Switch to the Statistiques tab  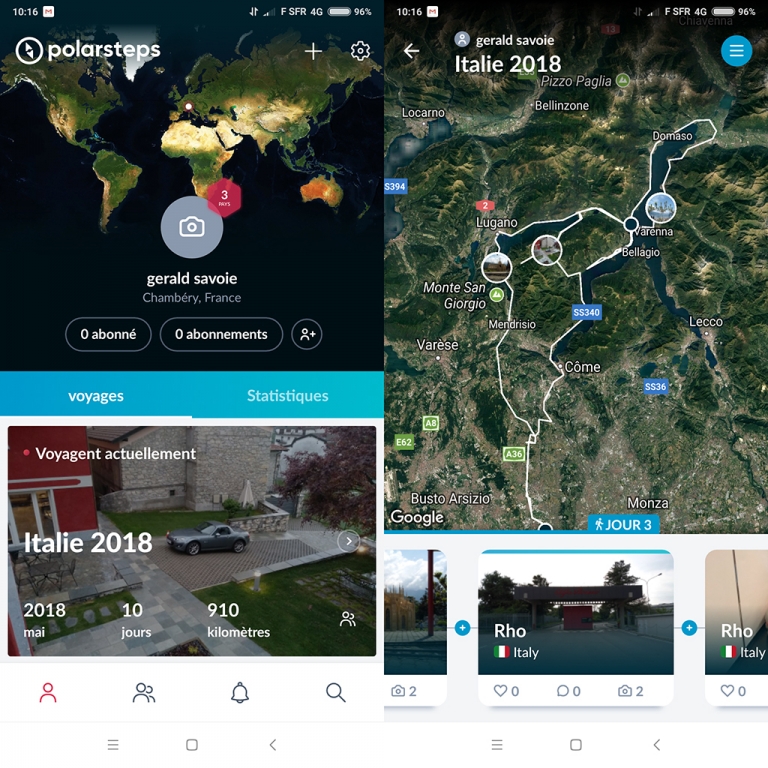pyautogui.click(x=287, y=396)
